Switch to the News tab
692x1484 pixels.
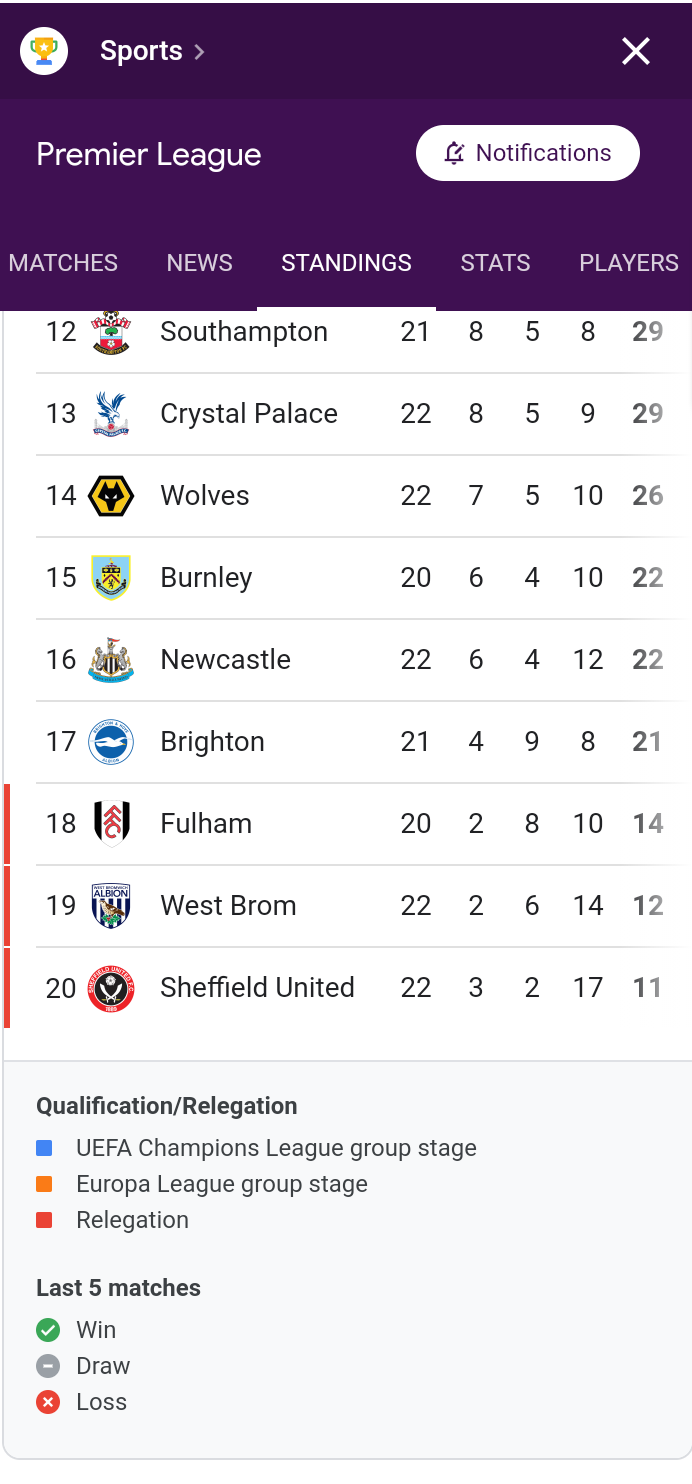[200, 263]
